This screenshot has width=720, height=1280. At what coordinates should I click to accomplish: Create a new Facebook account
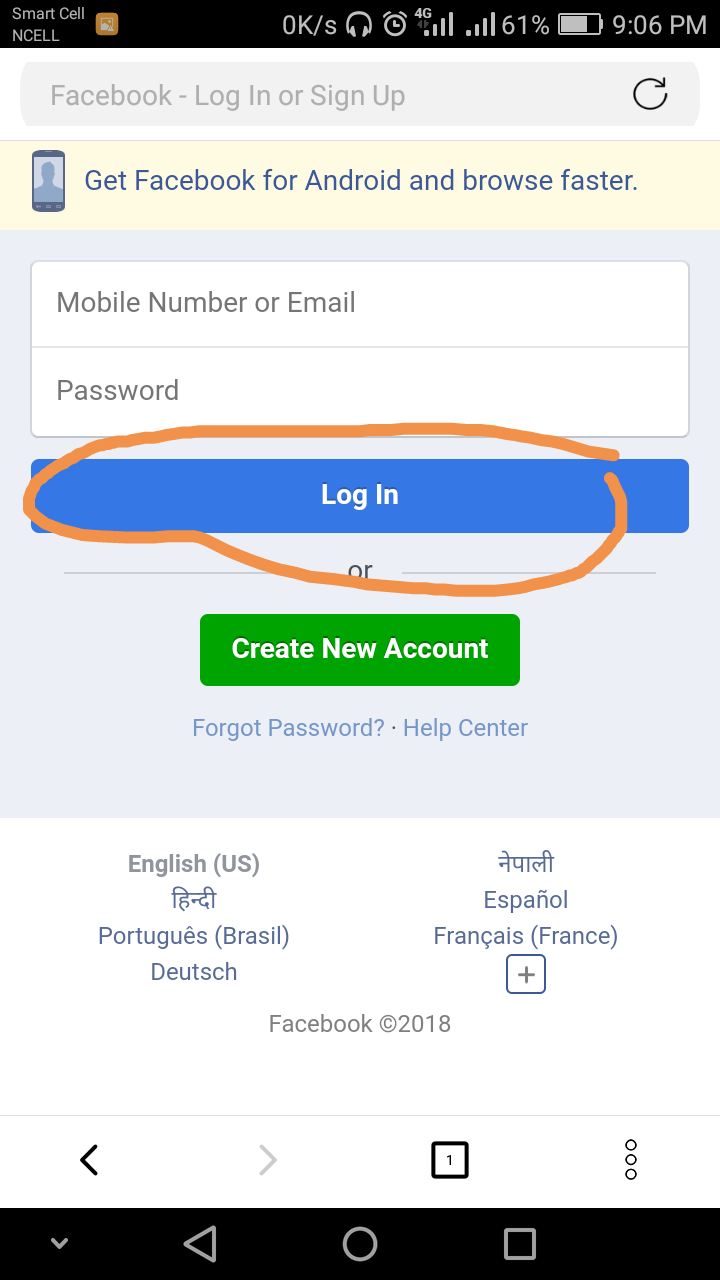[360, 649]
